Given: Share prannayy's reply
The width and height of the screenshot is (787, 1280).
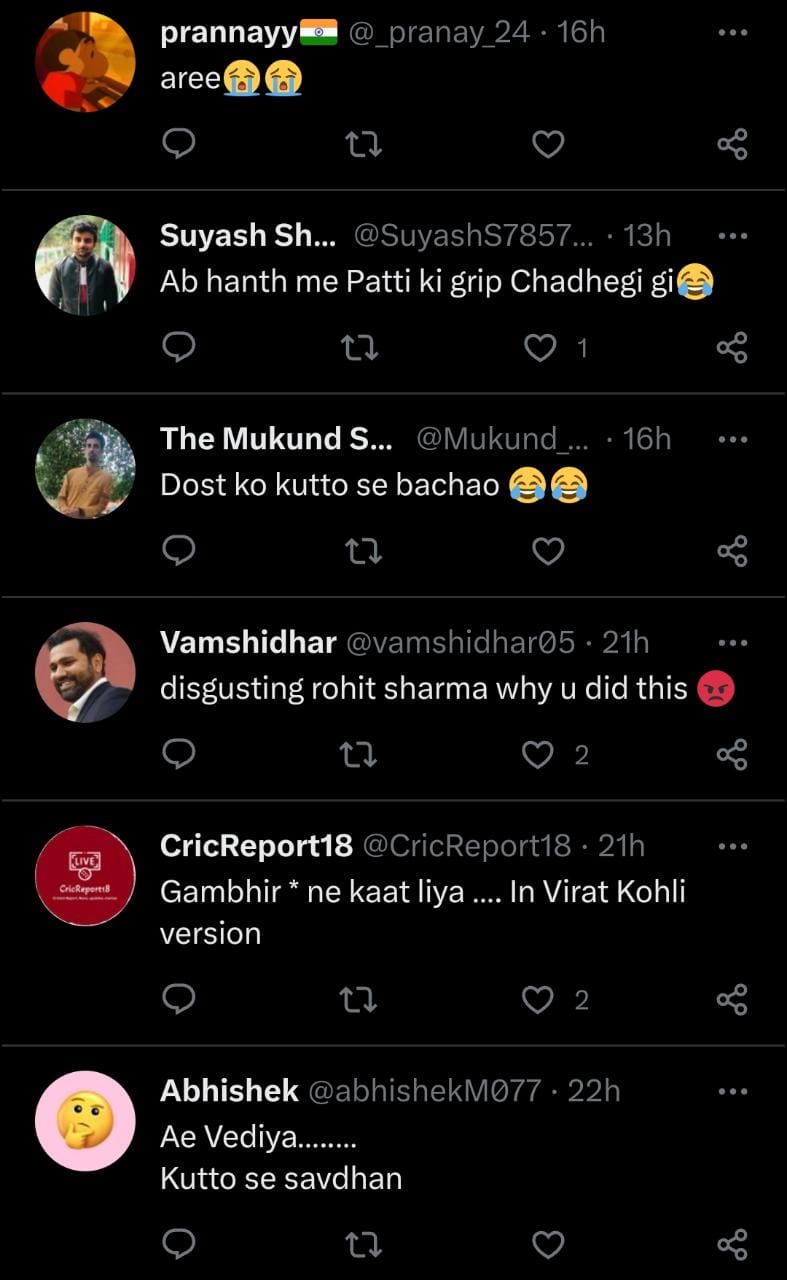Looking at the screenshot, I should [x=732, y=146].
